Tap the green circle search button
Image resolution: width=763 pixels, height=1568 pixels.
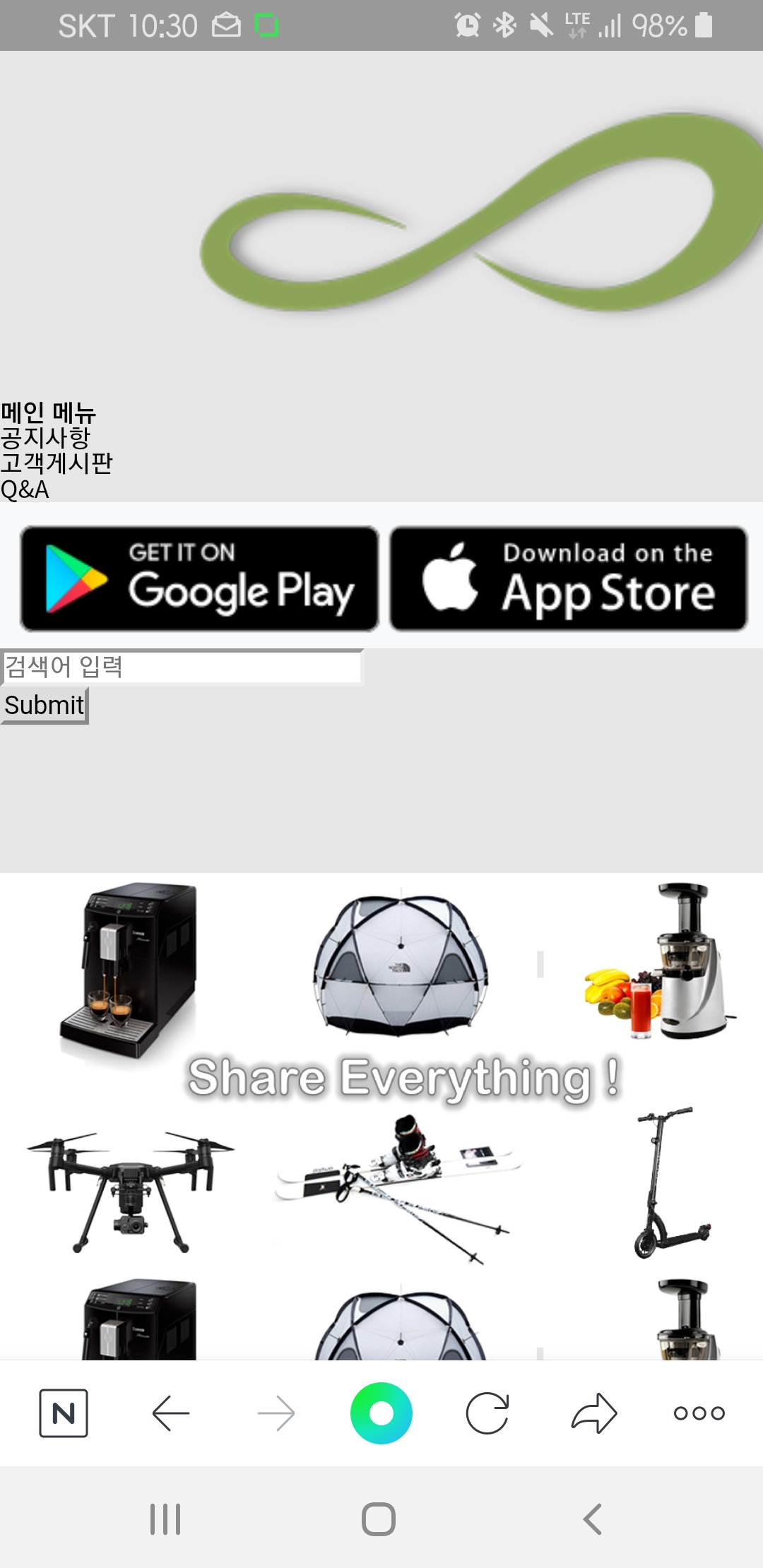click(x=381, y=1413)
